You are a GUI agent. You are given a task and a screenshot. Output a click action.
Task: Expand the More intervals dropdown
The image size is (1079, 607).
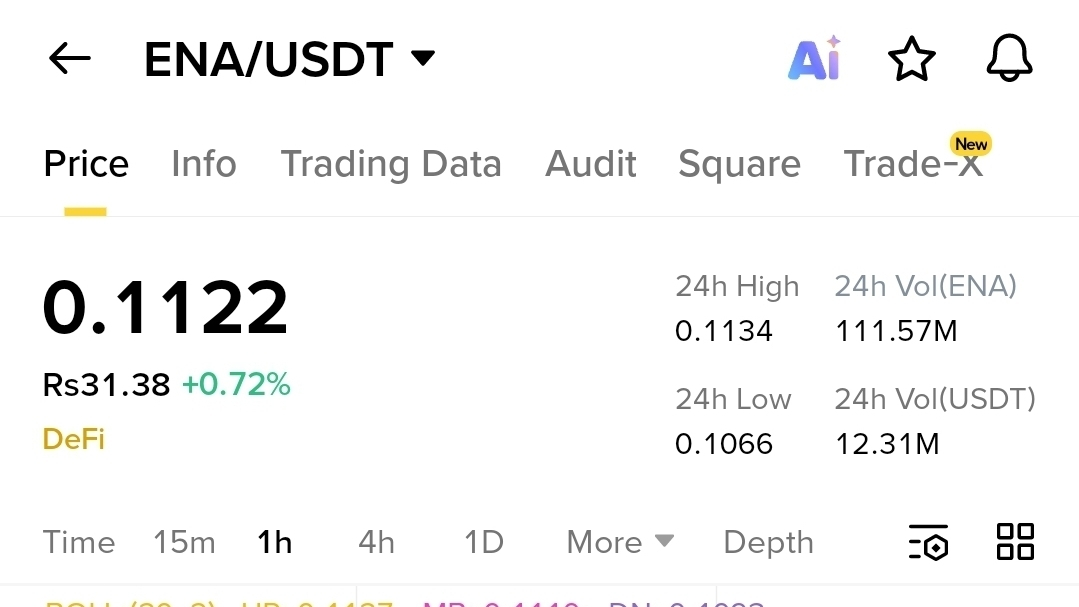point(620,542)
